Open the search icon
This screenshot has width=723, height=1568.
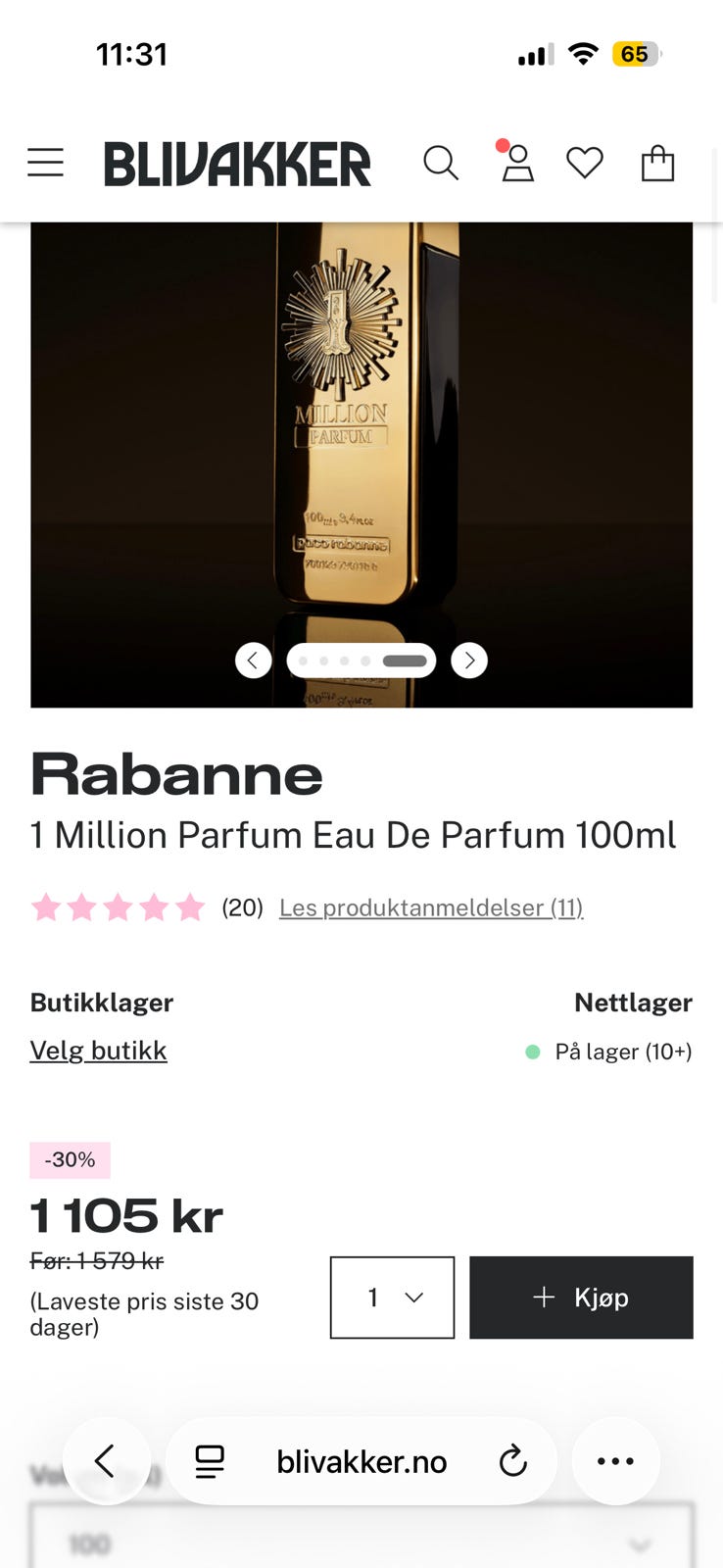442,163
